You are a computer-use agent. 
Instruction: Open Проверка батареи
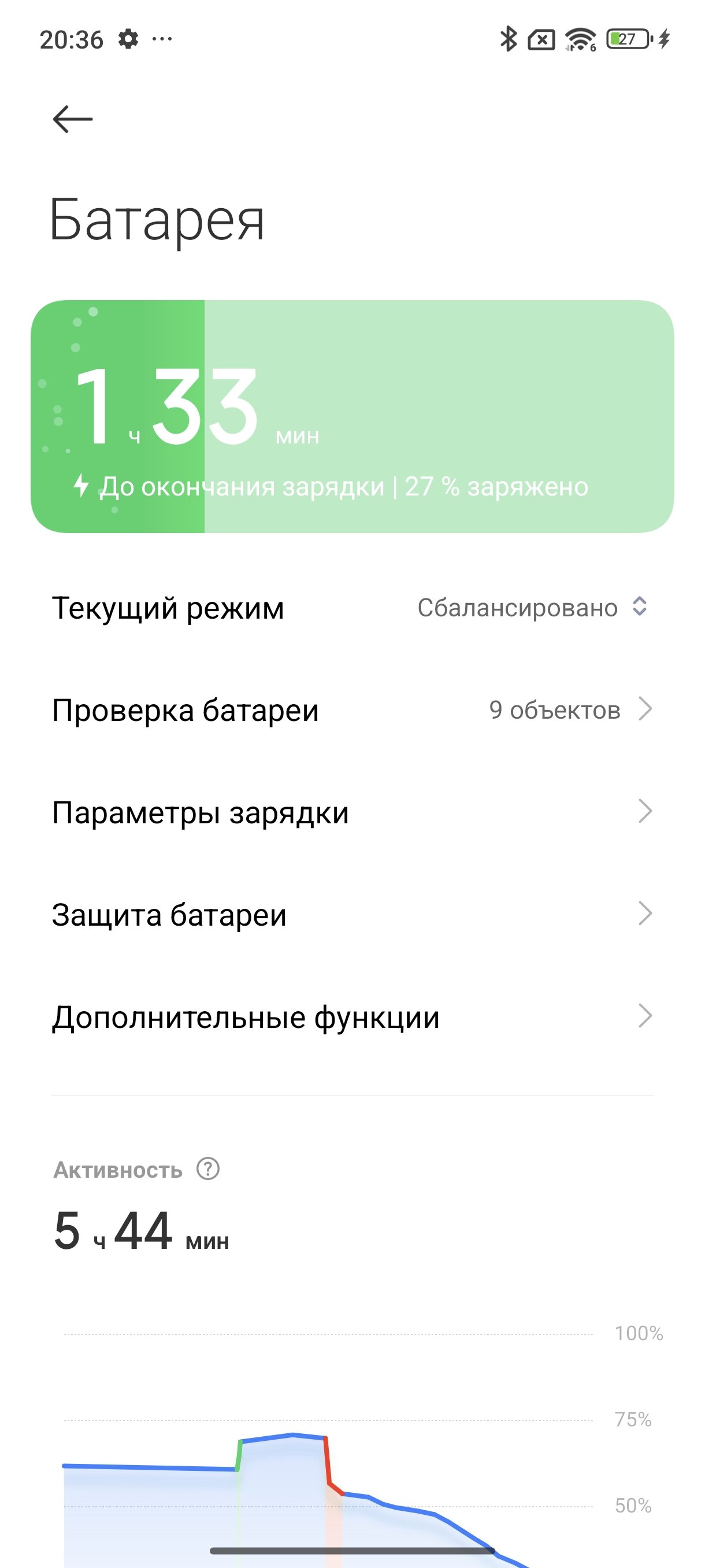coord(351,710)
